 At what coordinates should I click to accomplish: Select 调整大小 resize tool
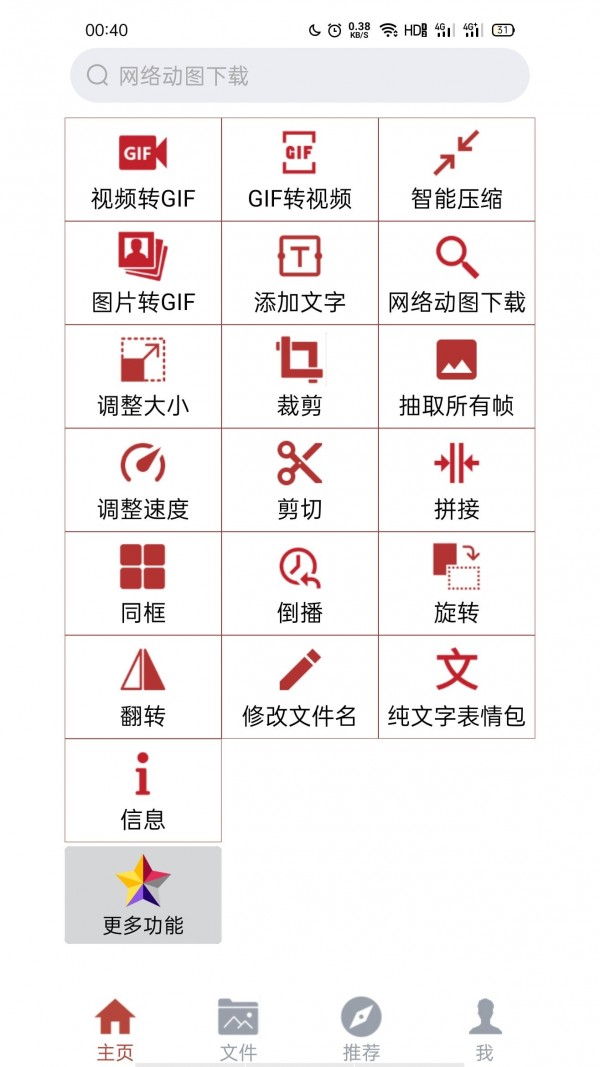tap(143, 377)
